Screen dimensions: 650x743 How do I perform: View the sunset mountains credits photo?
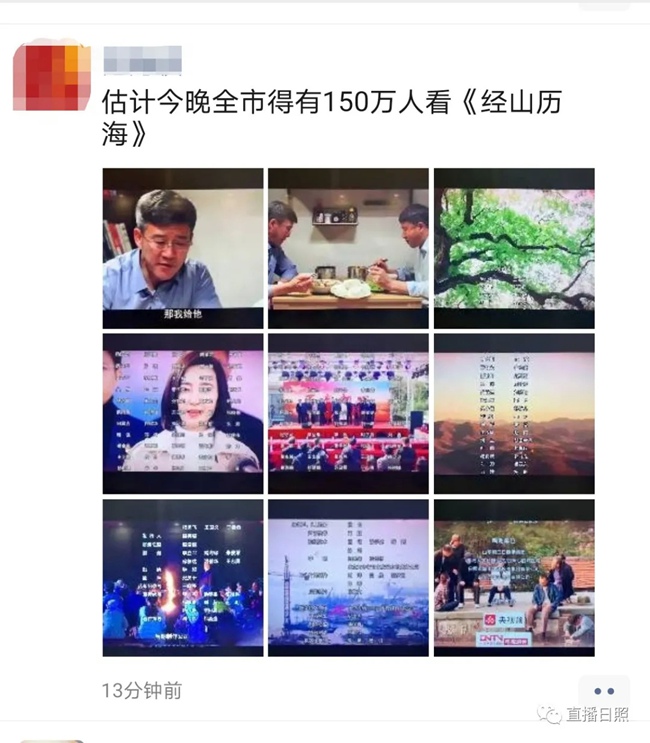[x=514, y=413]
